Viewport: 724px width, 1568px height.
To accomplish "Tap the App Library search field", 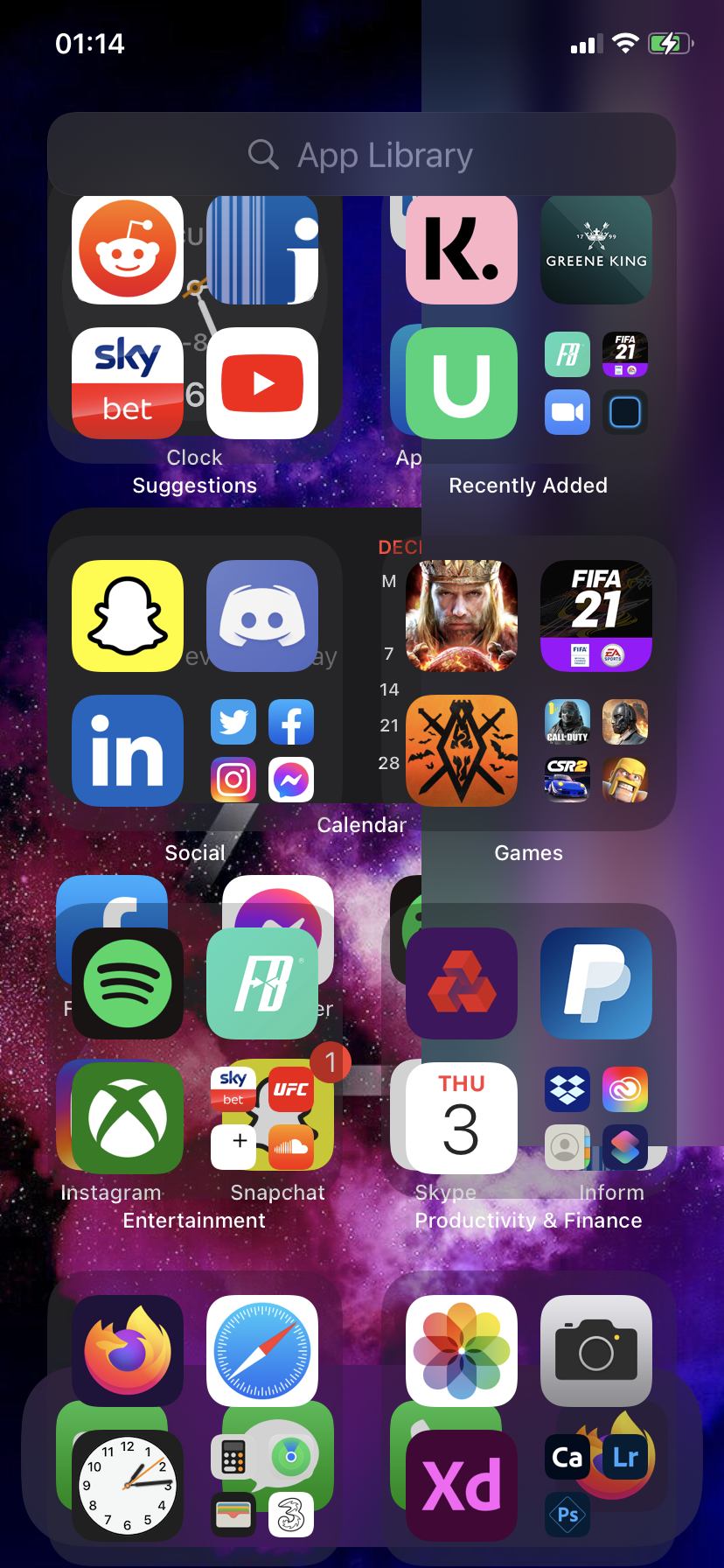I will 361,155.
